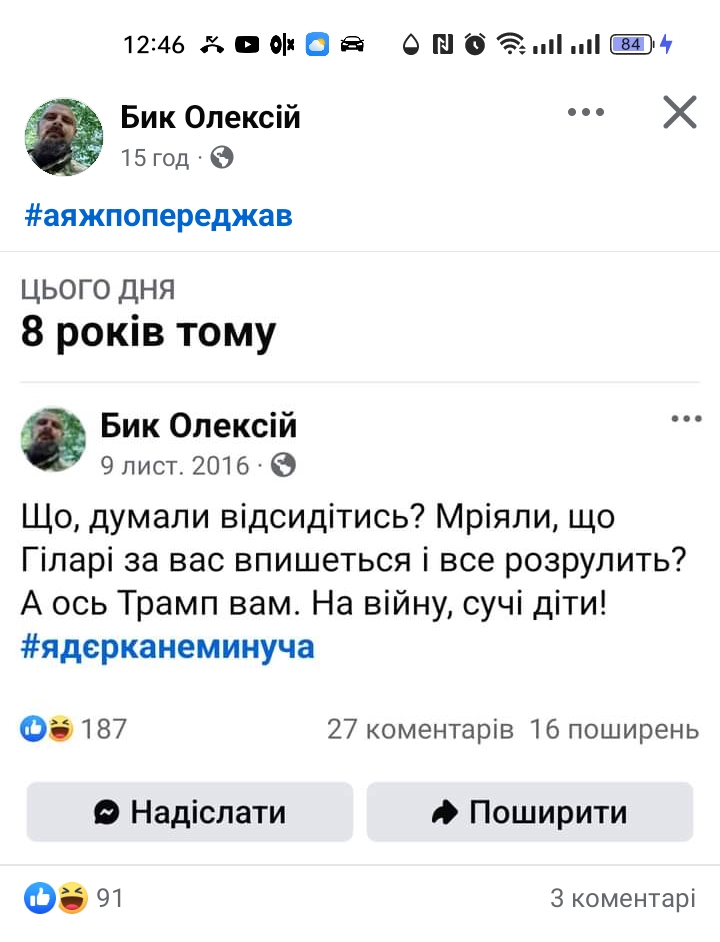
Task: Open the 3 коментарі of this post
Action: tap(622, 898)
